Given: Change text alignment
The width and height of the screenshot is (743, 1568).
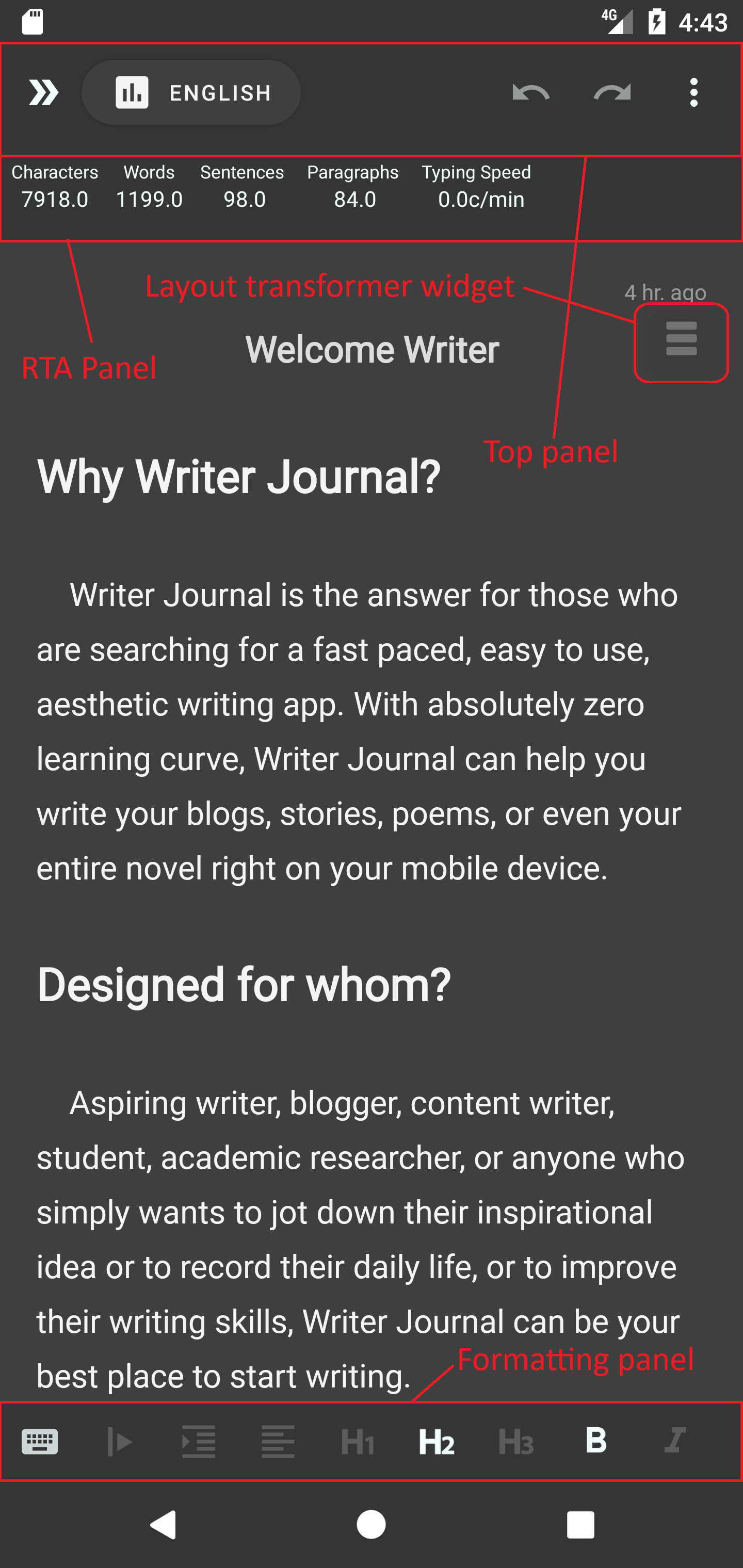Looking at the screenshot, I should point(278,1442).
